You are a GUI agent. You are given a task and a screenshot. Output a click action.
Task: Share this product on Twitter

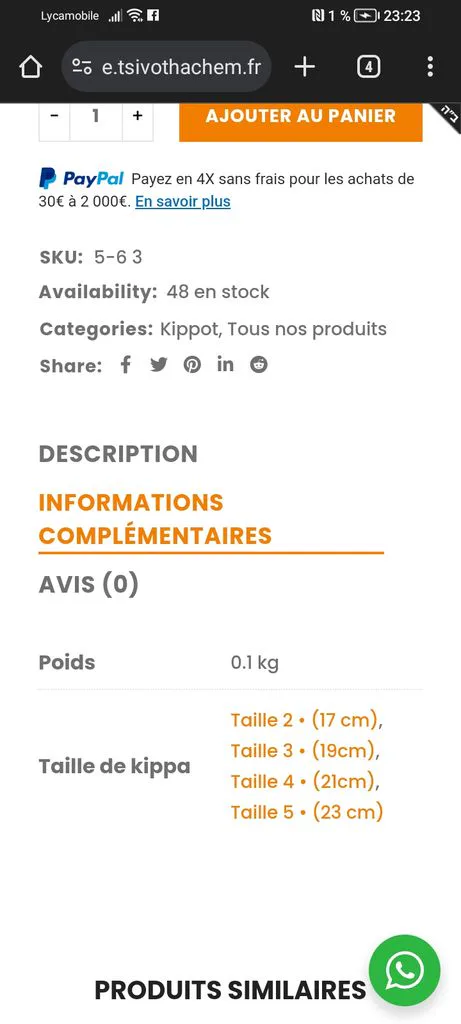pos(159,364)
